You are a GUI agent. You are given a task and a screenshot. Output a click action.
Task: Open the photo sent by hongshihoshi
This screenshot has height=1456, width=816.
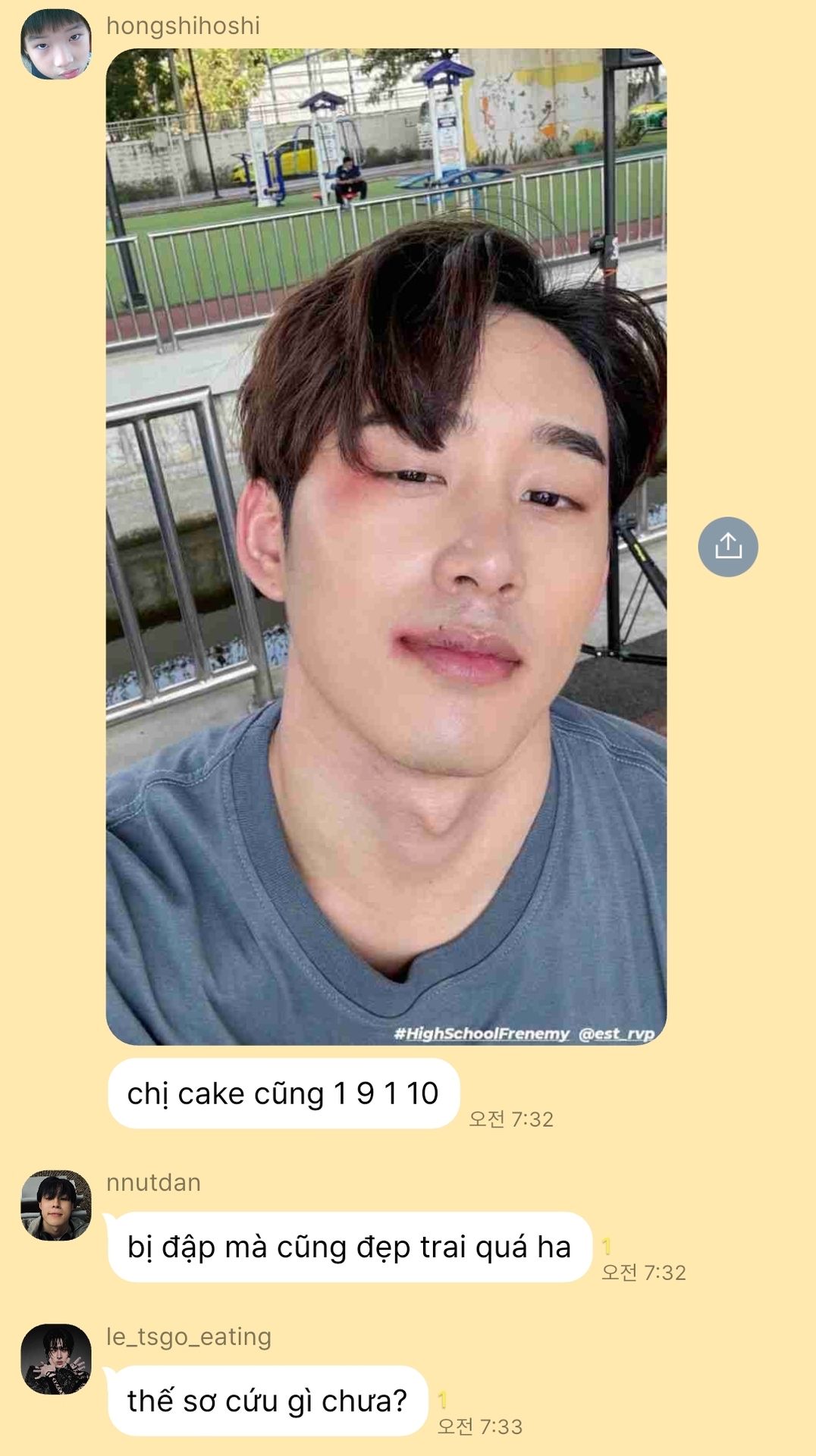386,546
